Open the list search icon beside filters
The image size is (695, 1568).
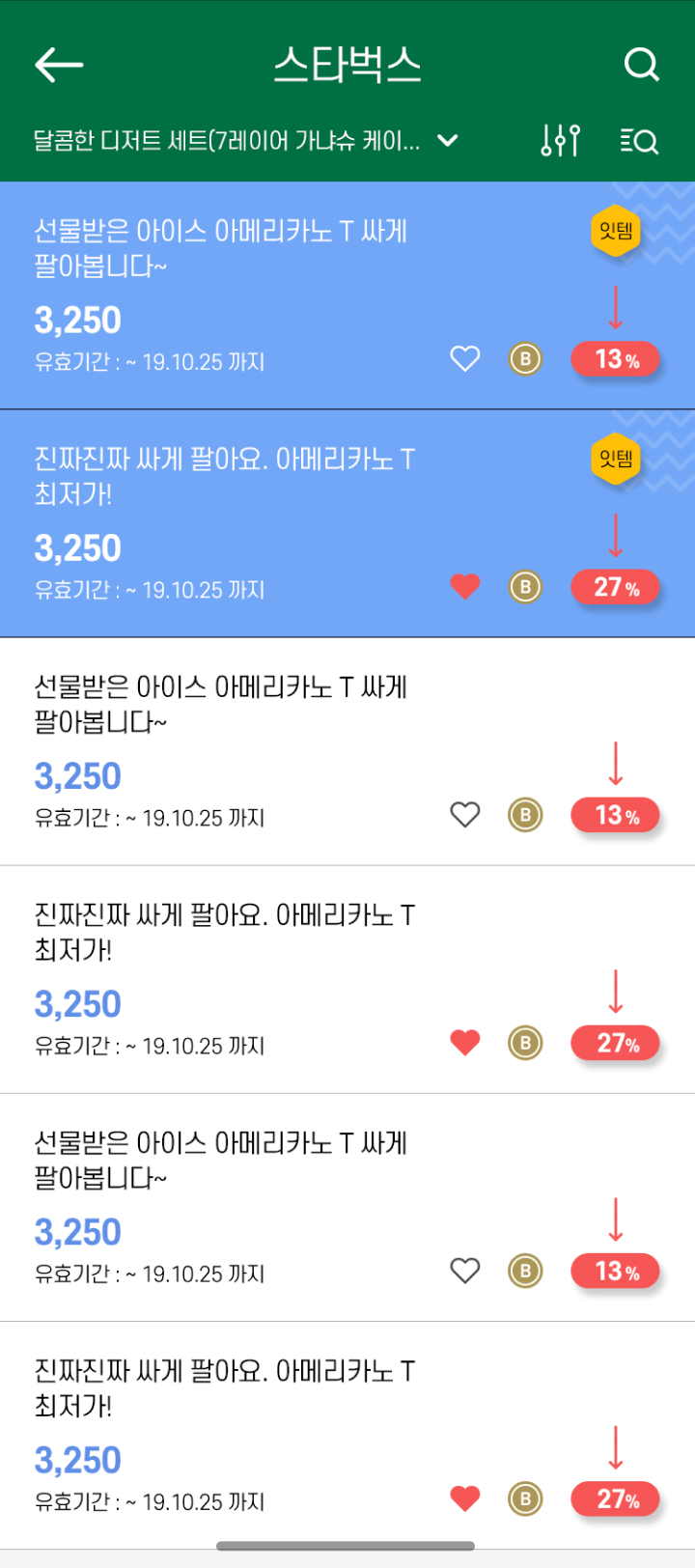tap(639, 141)
